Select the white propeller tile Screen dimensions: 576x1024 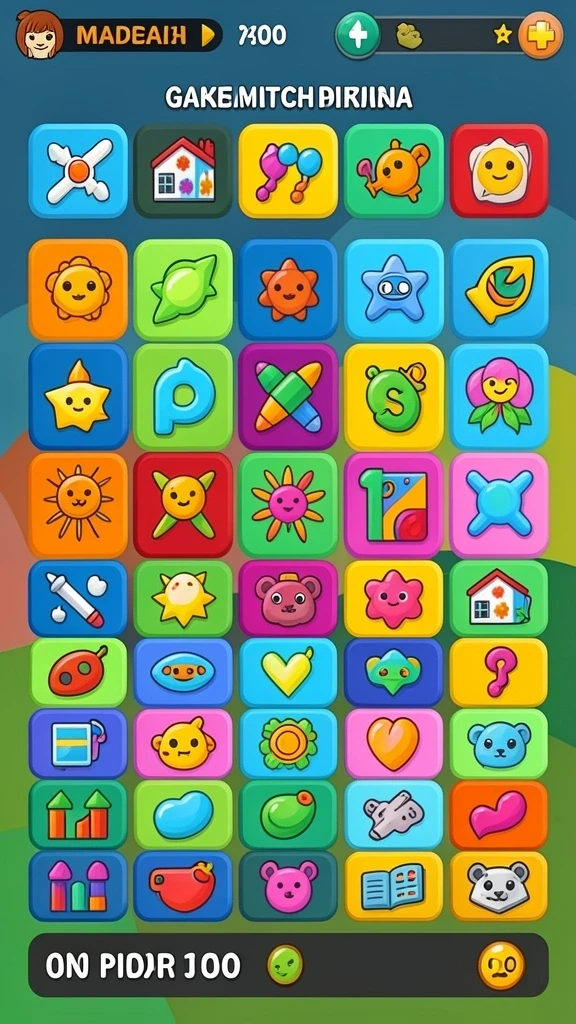78,170
